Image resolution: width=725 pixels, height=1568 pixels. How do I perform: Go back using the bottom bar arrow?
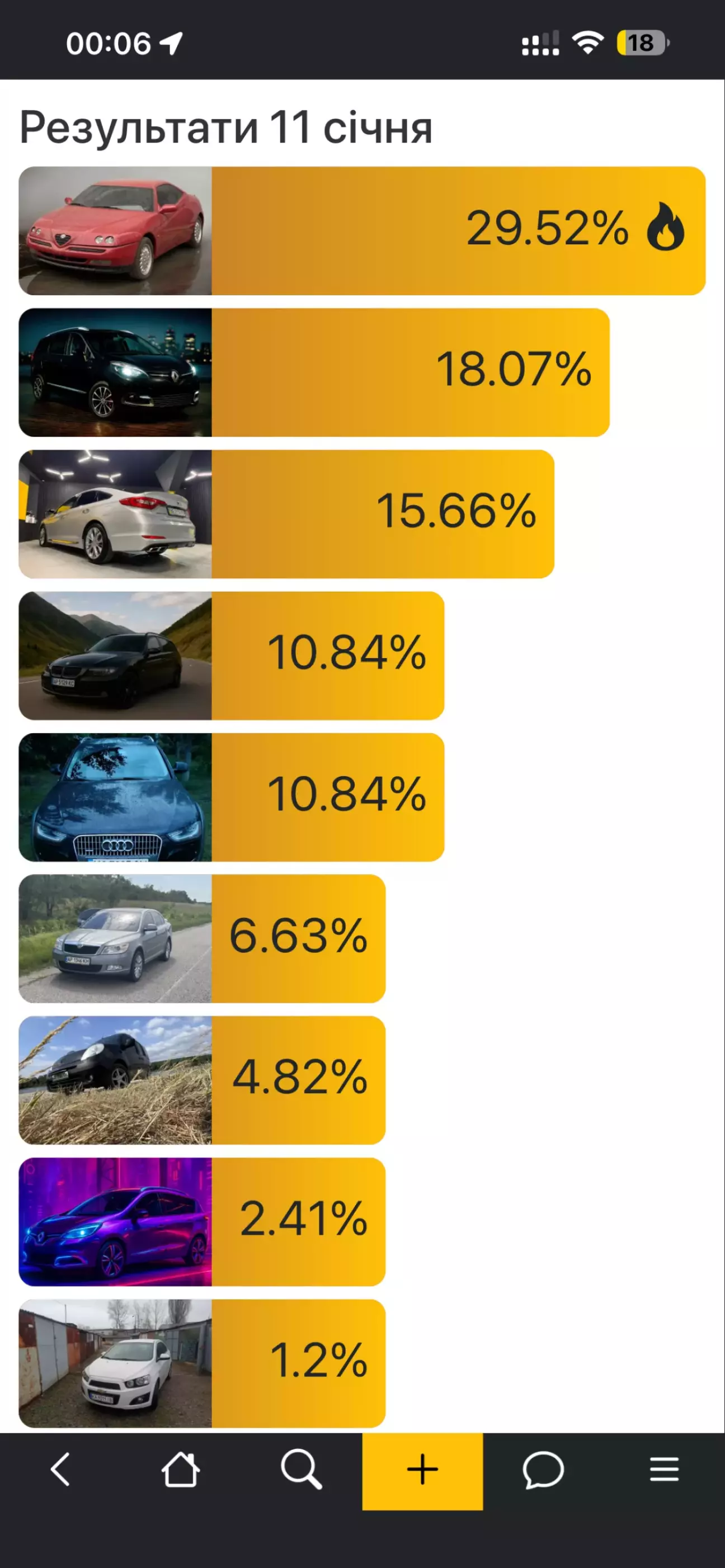[x=60, y=1471]
